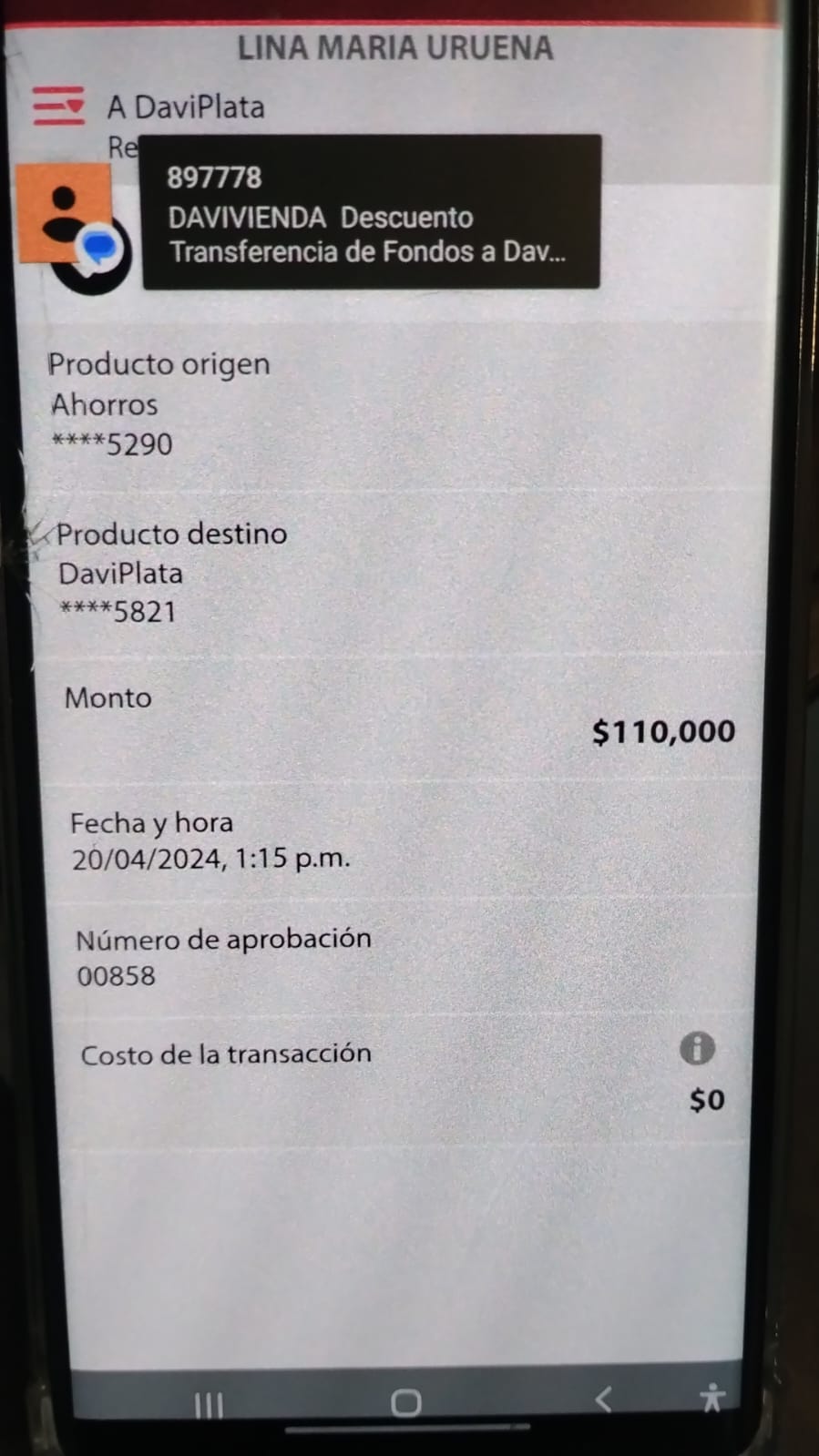819x1456 pixels.
Task: Go back with the navigation bar arrow
Action: (x=602, y=1400)
